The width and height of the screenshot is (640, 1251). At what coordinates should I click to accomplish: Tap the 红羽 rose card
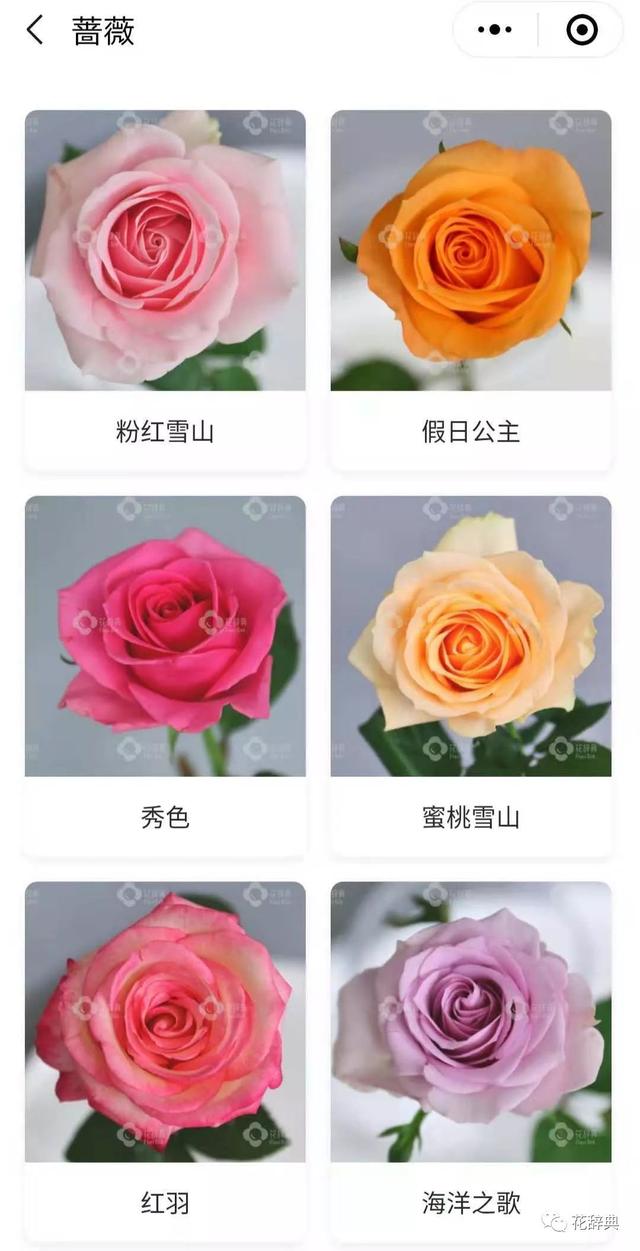[165, 1060]
